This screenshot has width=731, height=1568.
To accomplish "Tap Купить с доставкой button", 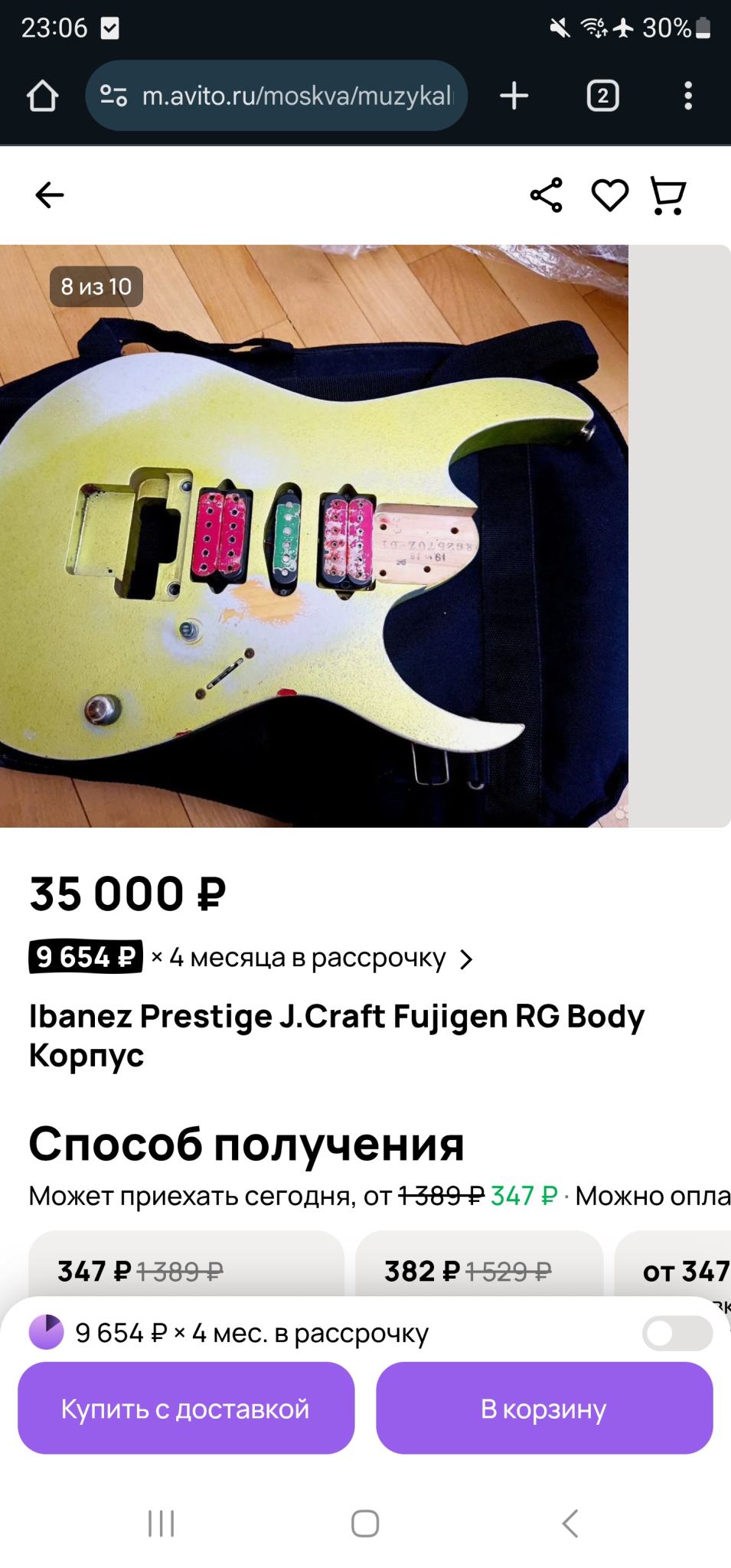I will [x=186, y=1408].
